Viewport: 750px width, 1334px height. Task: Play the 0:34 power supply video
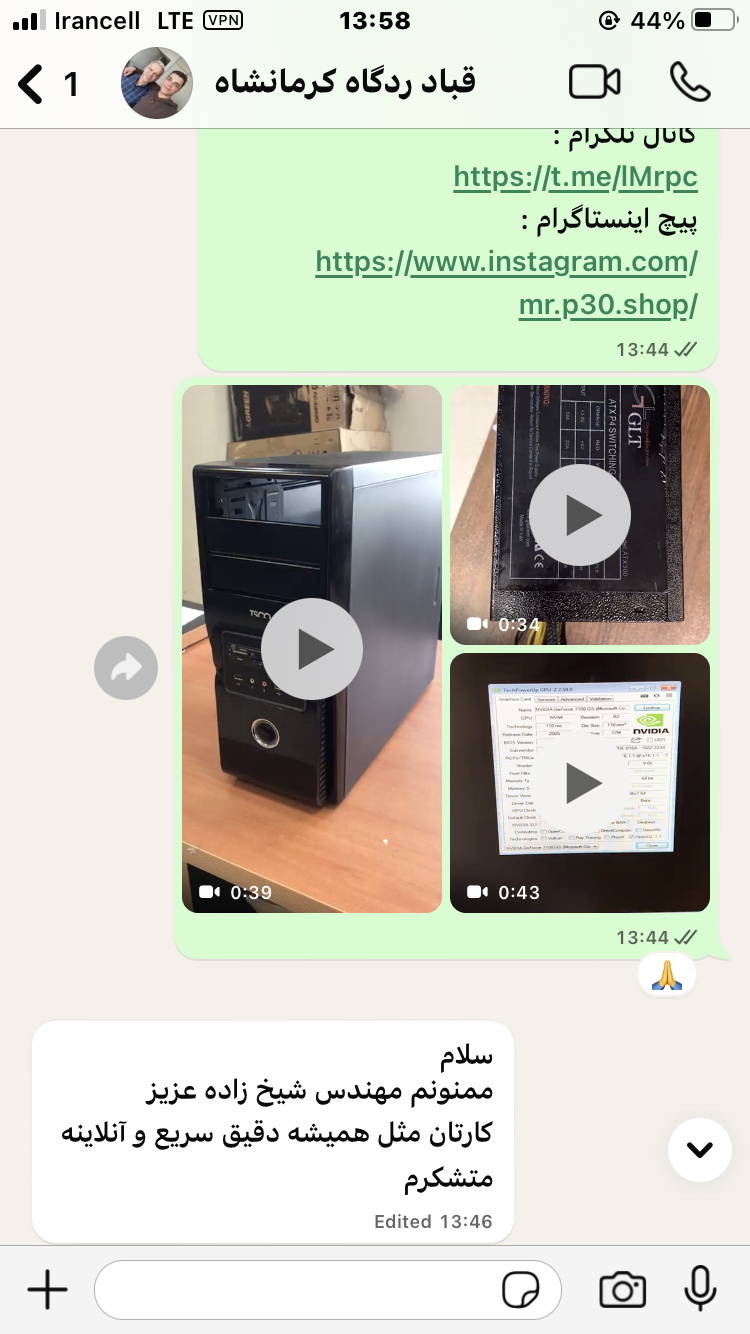(580, 515)
